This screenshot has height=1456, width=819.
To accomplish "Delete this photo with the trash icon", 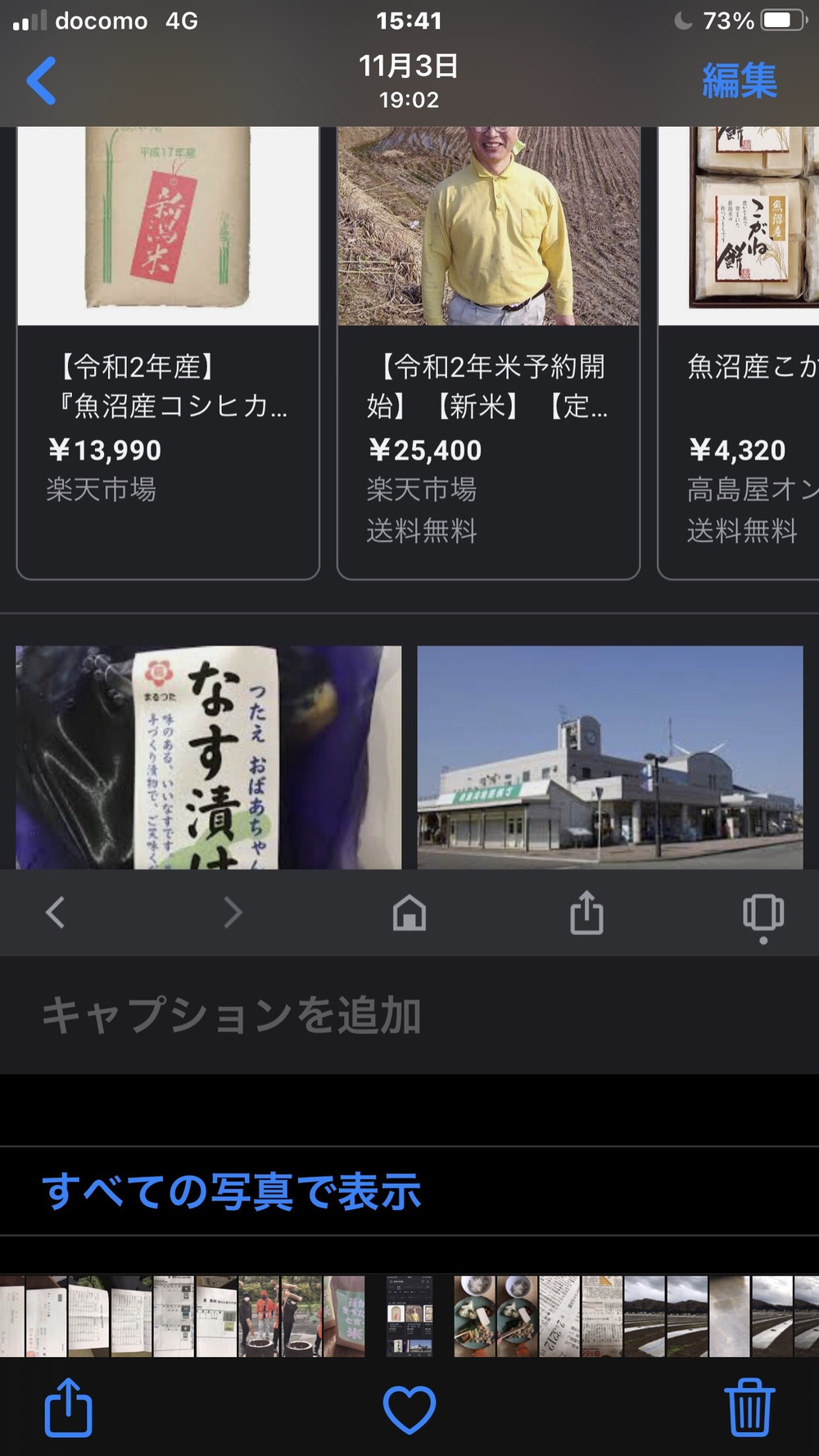I will coord(749,1408).
